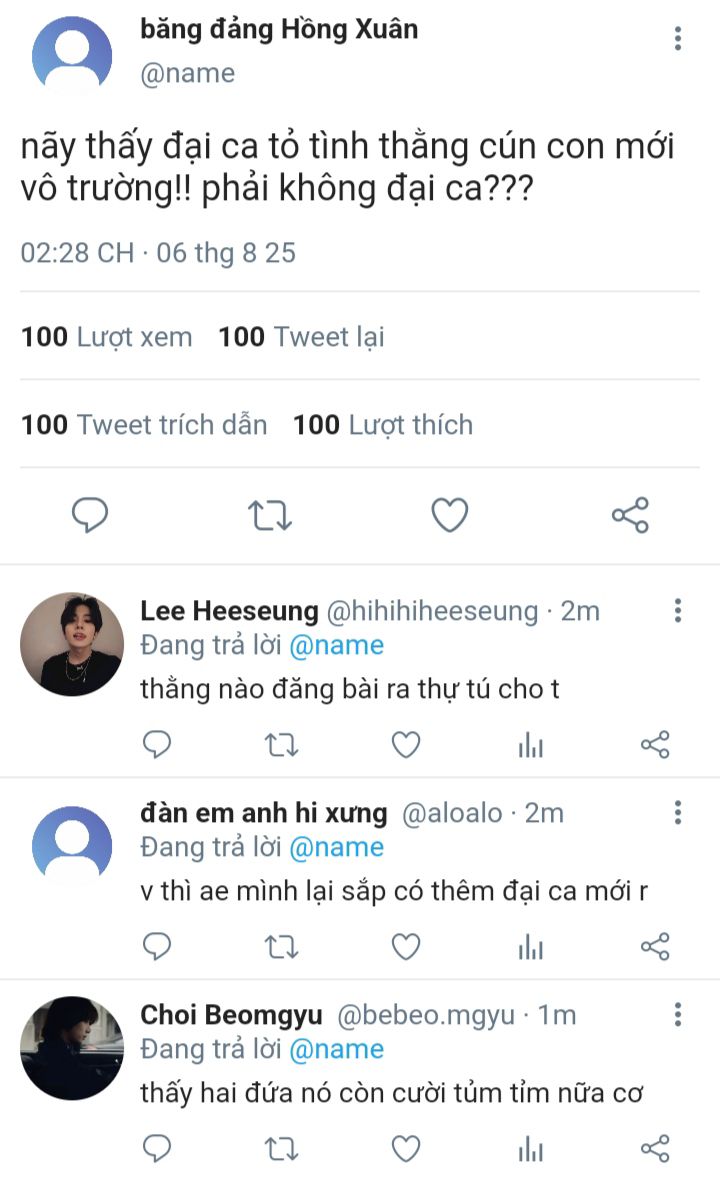Retweet Lee Heeseung's reply

click(281, 745)
